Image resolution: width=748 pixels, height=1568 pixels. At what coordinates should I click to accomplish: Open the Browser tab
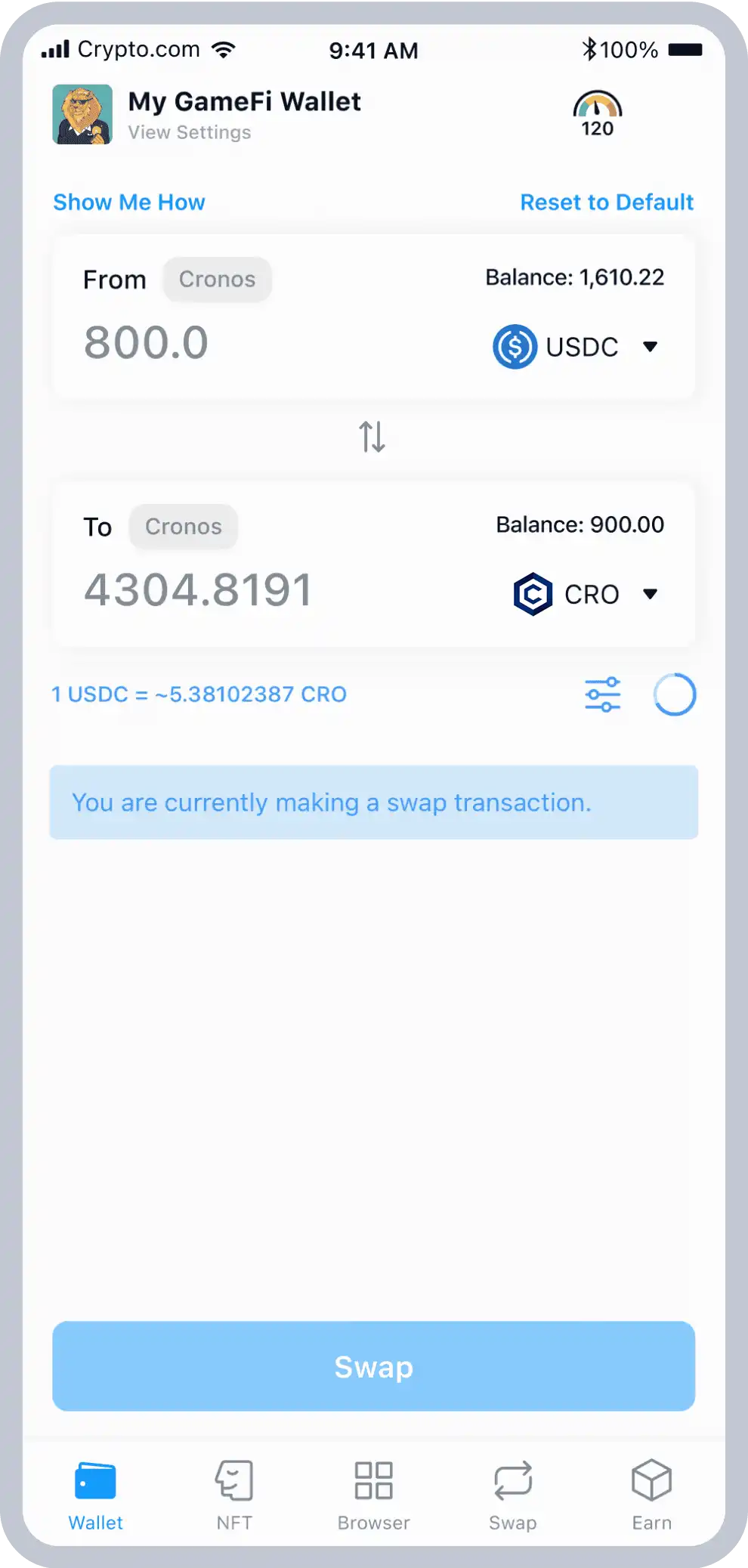pyautogui.click(x=373, y=1495)
